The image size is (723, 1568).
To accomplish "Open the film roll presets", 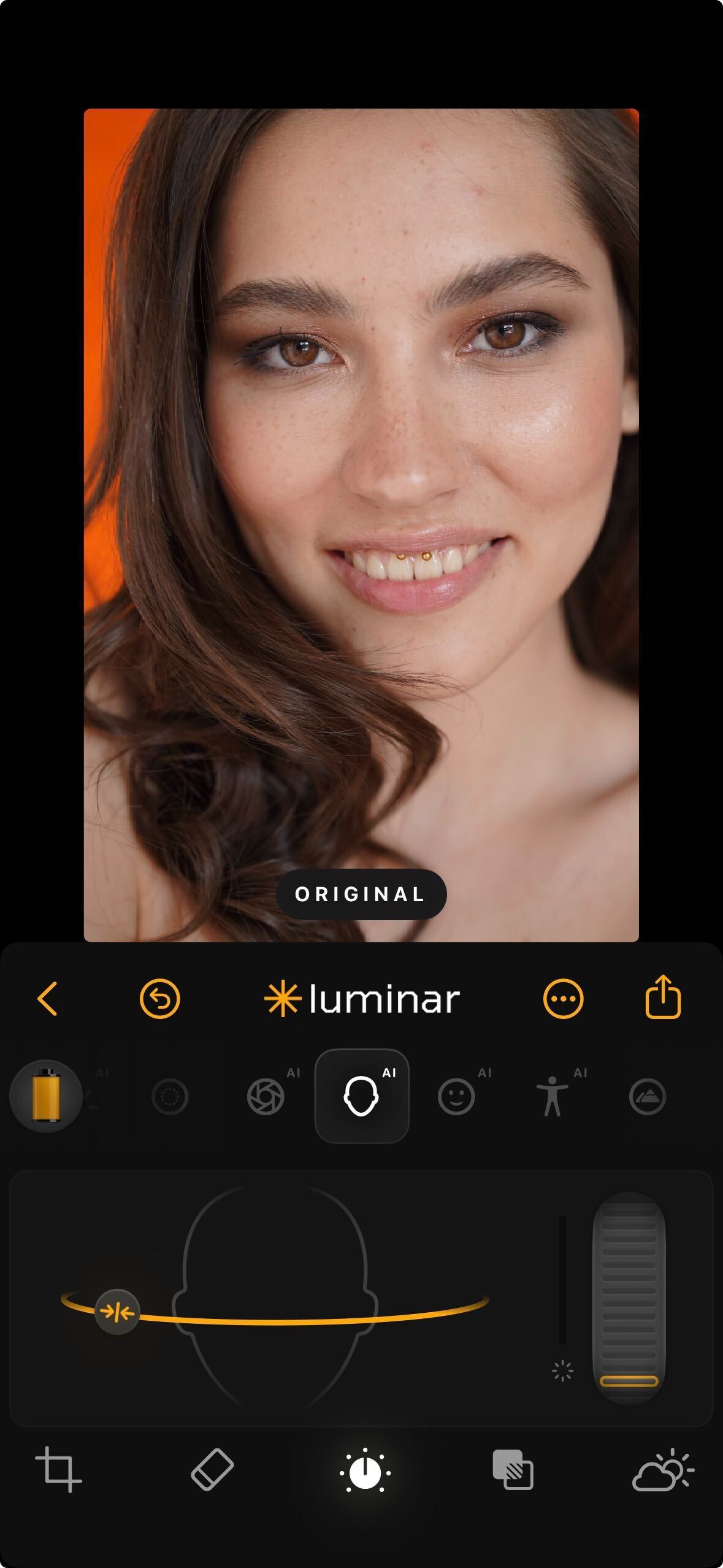I will tap(46, 1096).
